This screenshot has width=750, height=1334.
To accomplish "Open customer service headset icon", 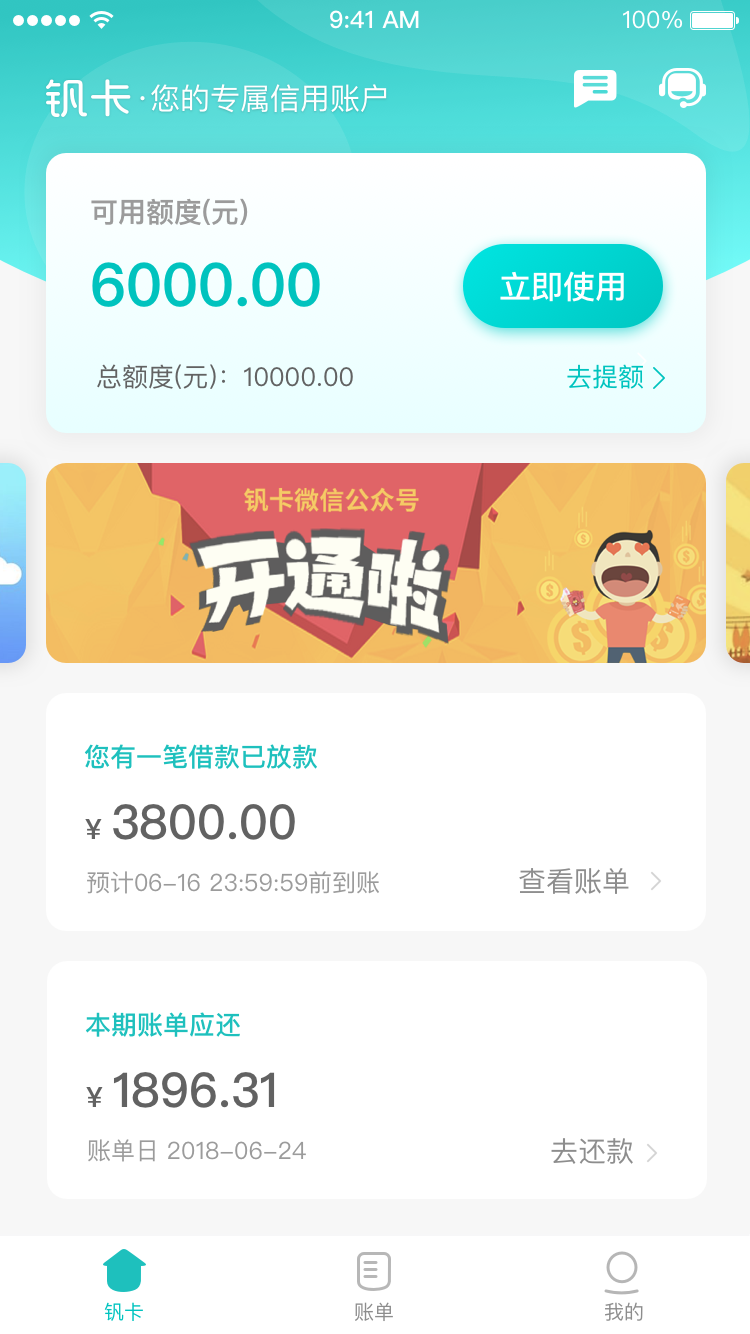I will tap(682, 88).
